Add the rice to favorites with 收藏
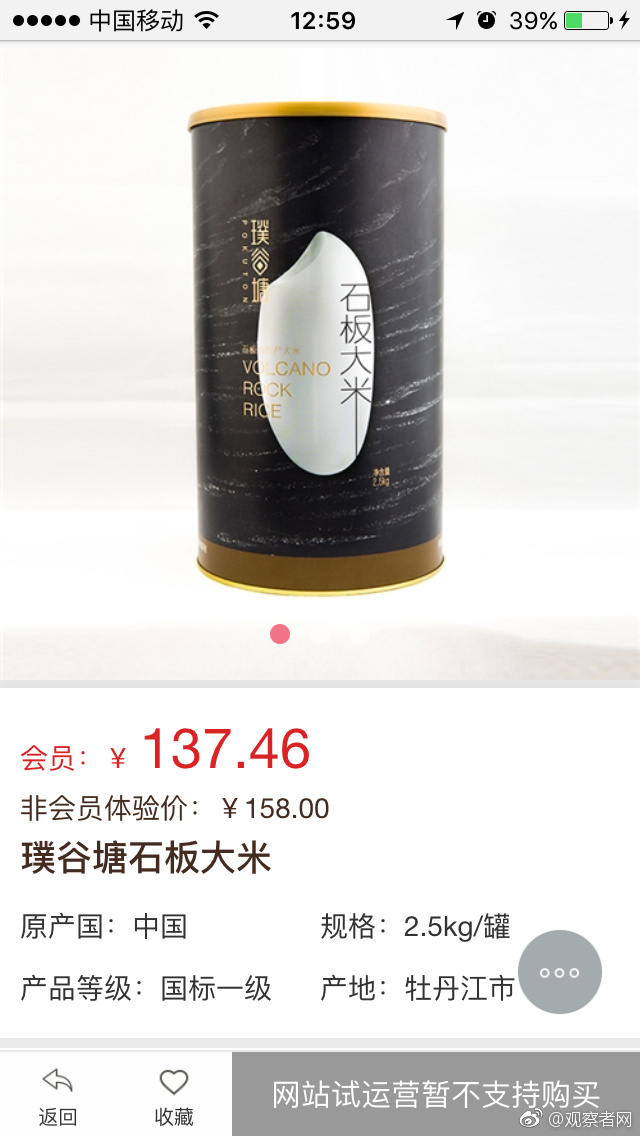 click(x=174, y=1096)
